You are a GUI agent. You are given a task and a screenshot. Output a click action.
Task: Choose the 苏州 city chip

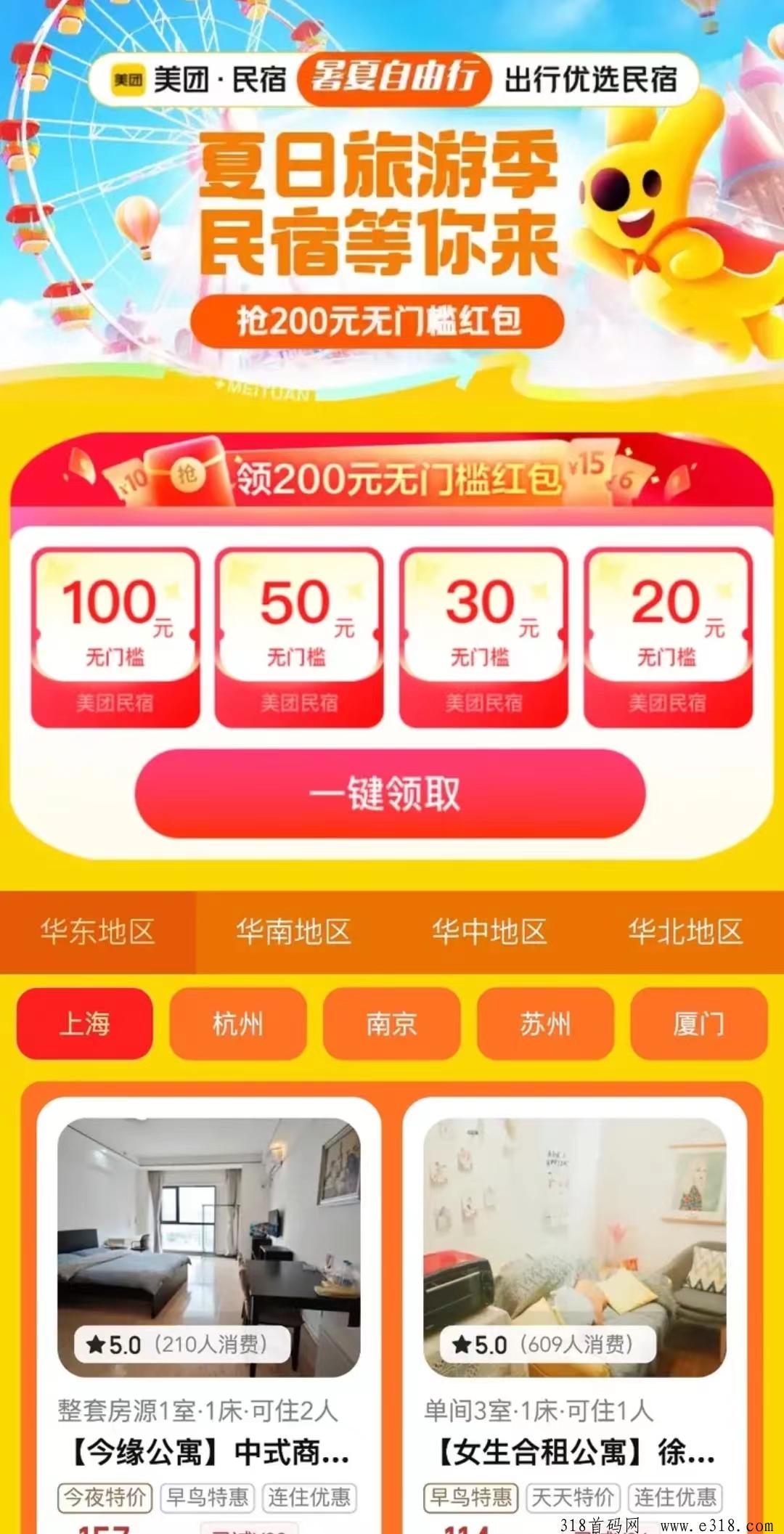point(545,1024)
